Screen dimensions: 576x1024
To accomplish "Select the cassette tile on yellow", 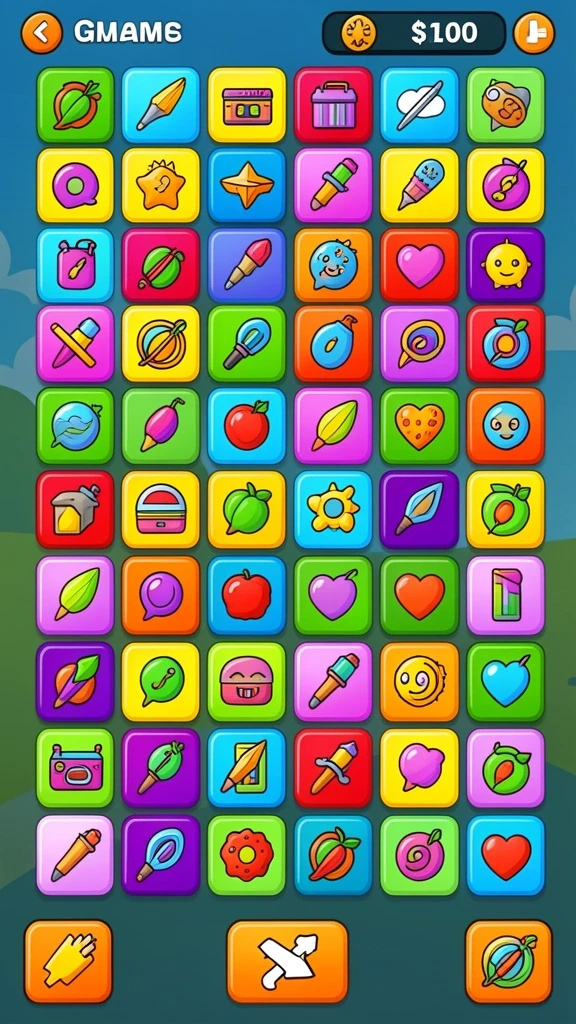I will (247, 105).
